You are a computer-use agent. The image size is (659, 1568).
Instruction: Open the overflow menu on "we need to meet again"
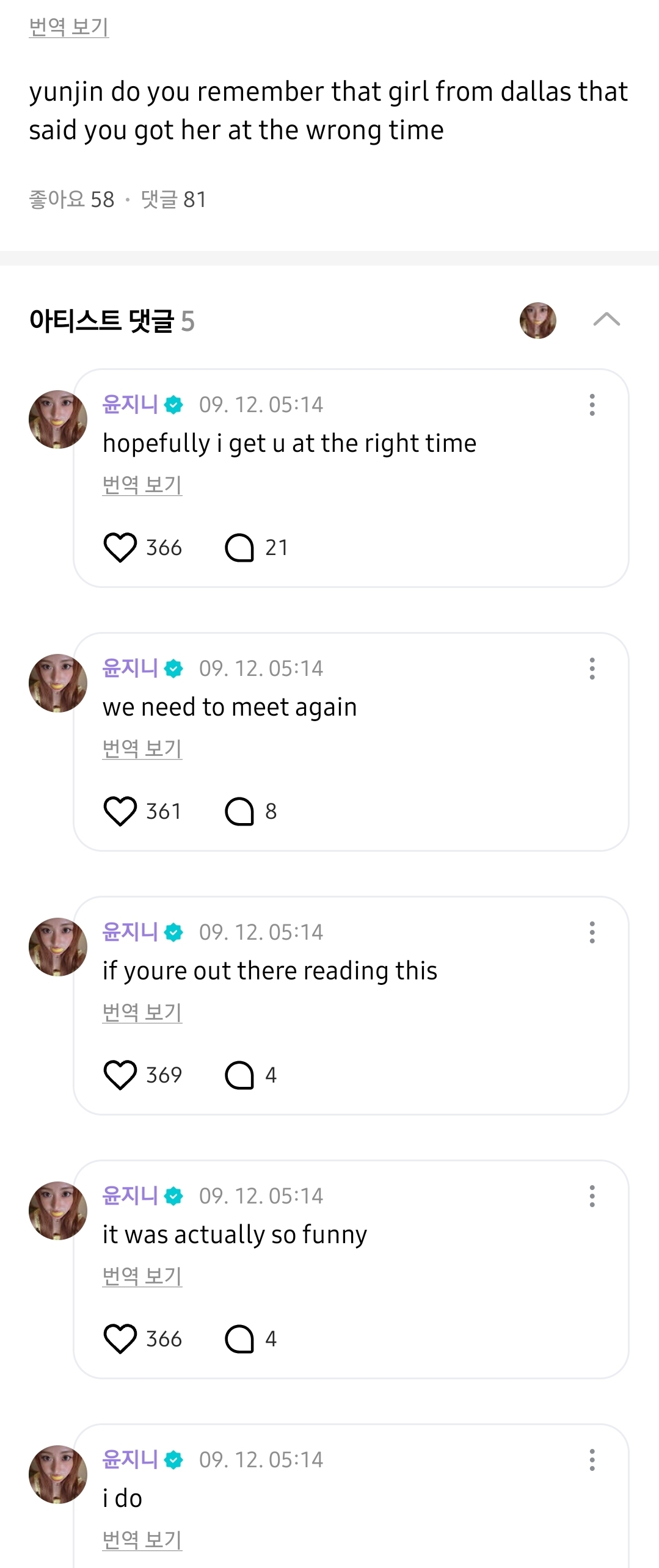click(592, 669)
